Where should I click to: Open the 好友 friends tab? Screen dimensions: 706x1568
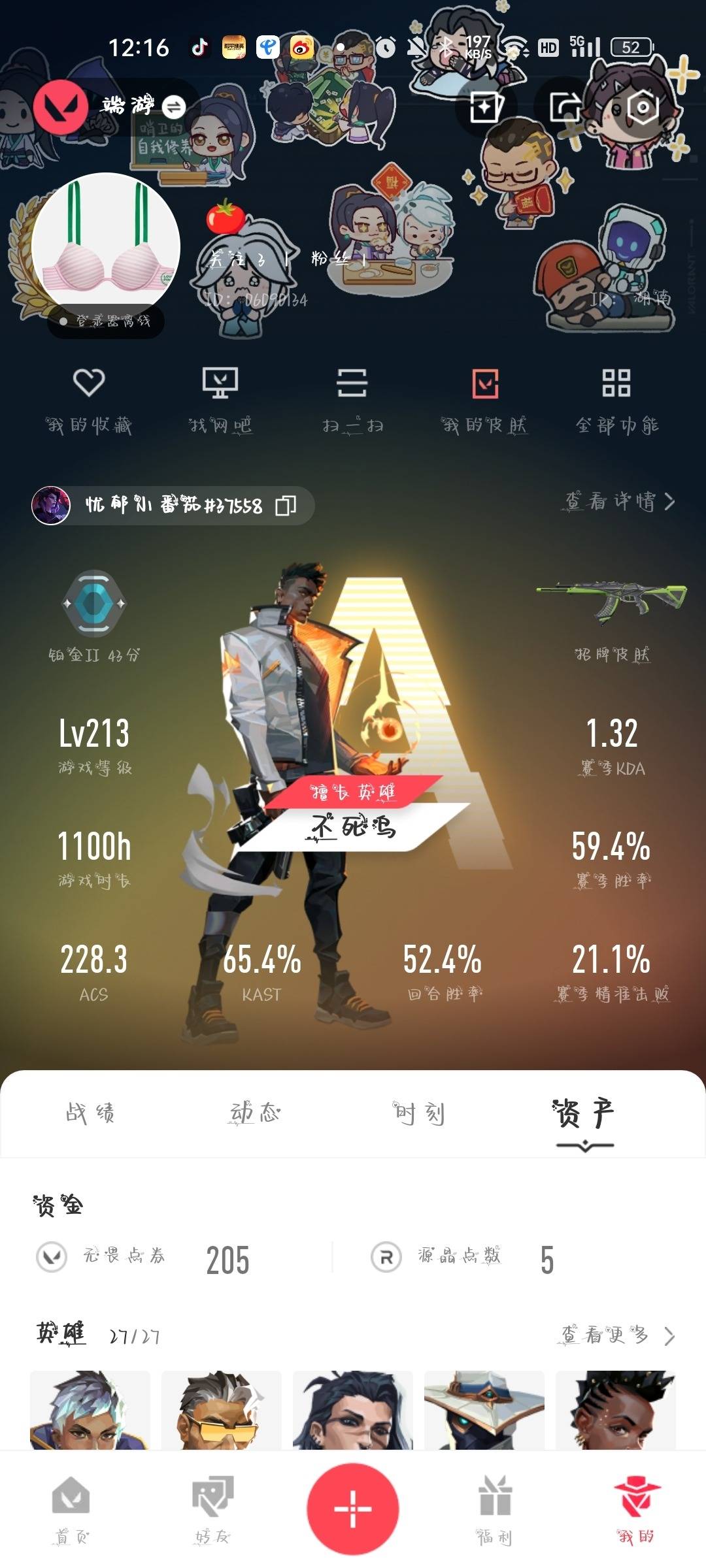(212, 1510)
